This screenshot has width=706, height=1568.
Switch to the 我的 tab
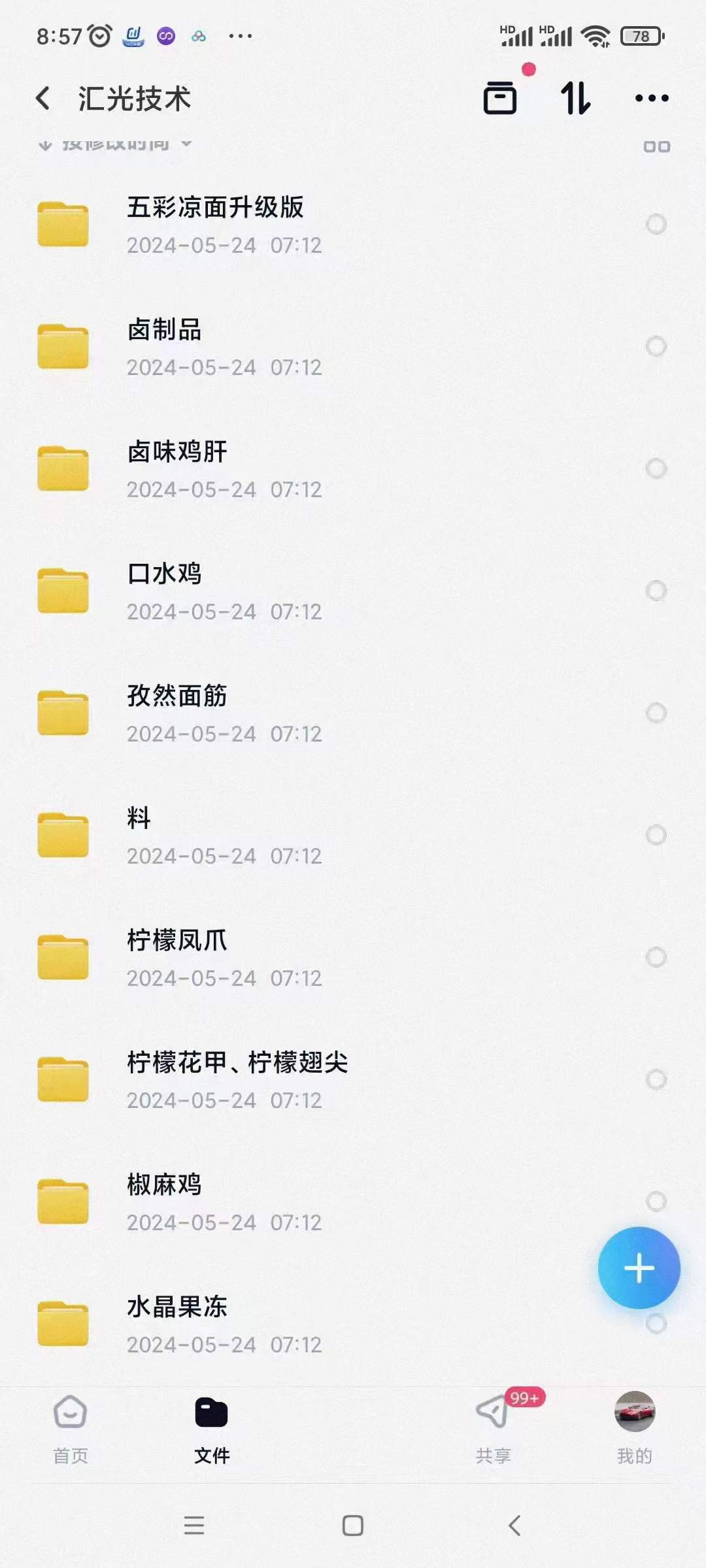coord(634,1428)
